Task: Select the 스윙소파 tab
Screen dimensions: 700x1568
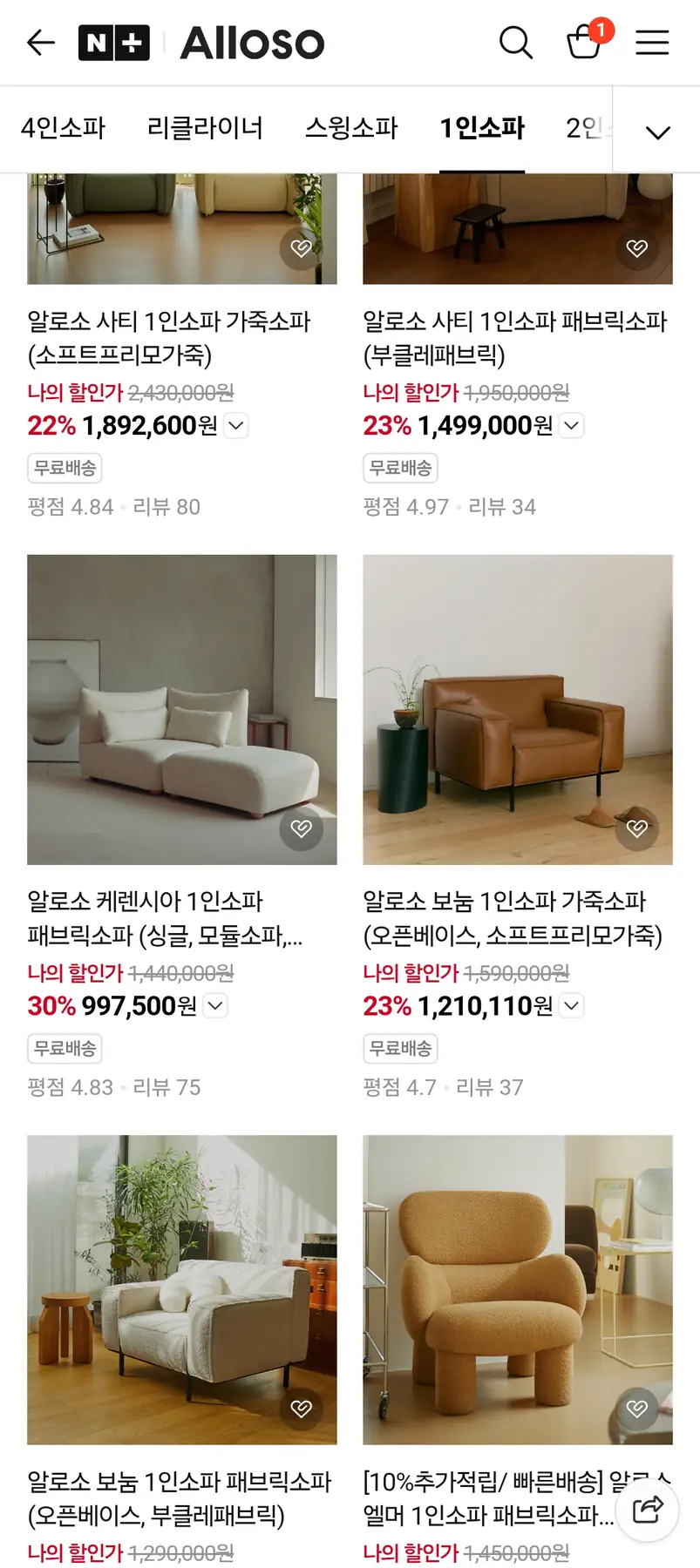Action: (350, 128)
